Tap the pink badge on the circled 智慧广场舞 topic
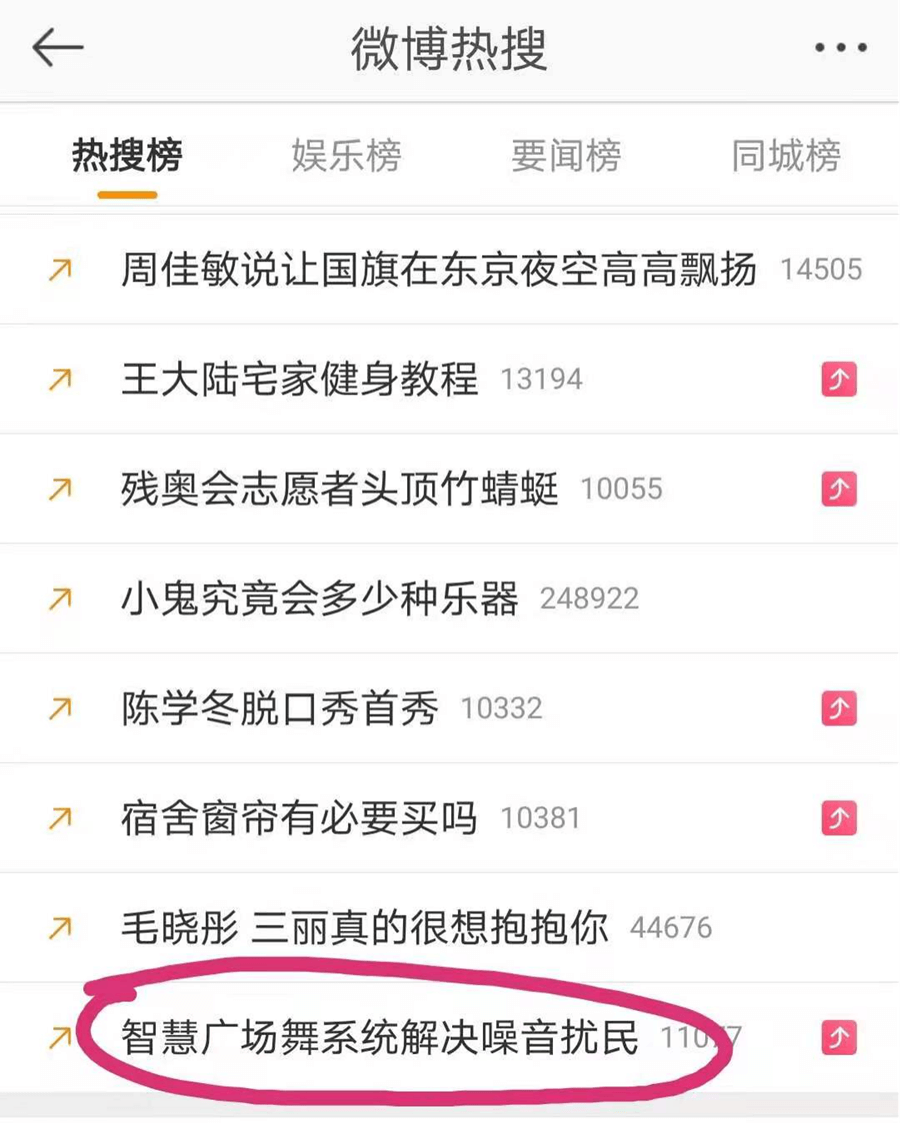This screenshot has height=1123, width=900. tap(838, 1038)
